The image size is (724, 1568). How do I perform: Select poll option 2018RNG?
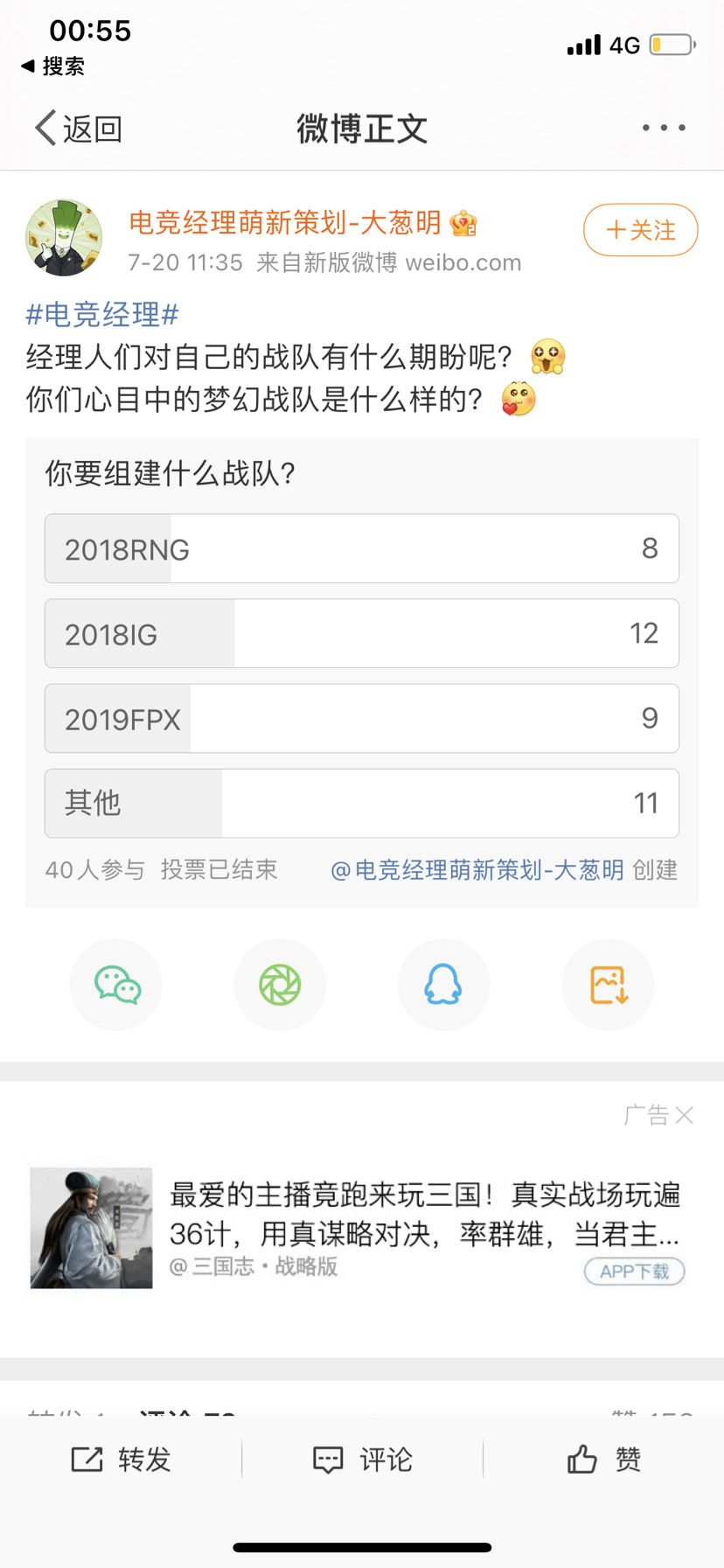(x=362, y=548)
